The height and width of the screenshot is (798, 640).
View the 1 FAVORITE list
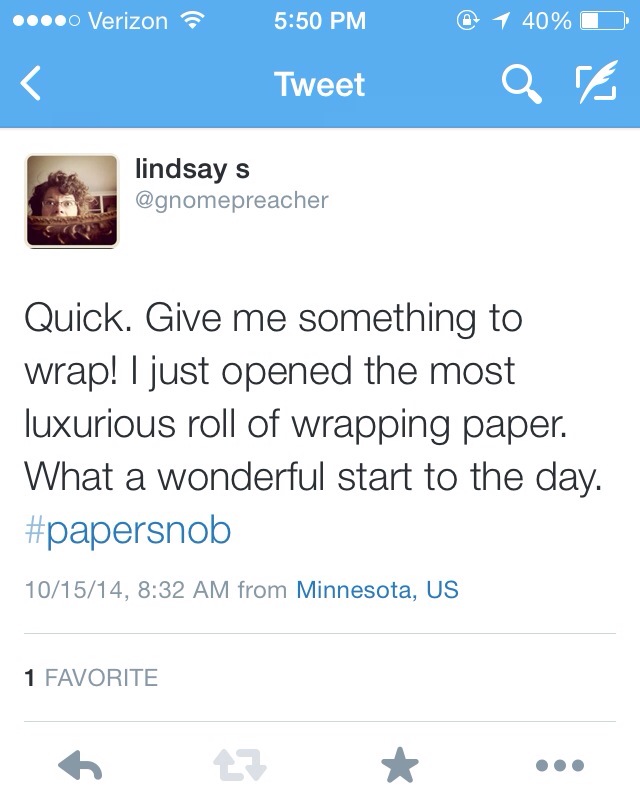pos(91,678)
